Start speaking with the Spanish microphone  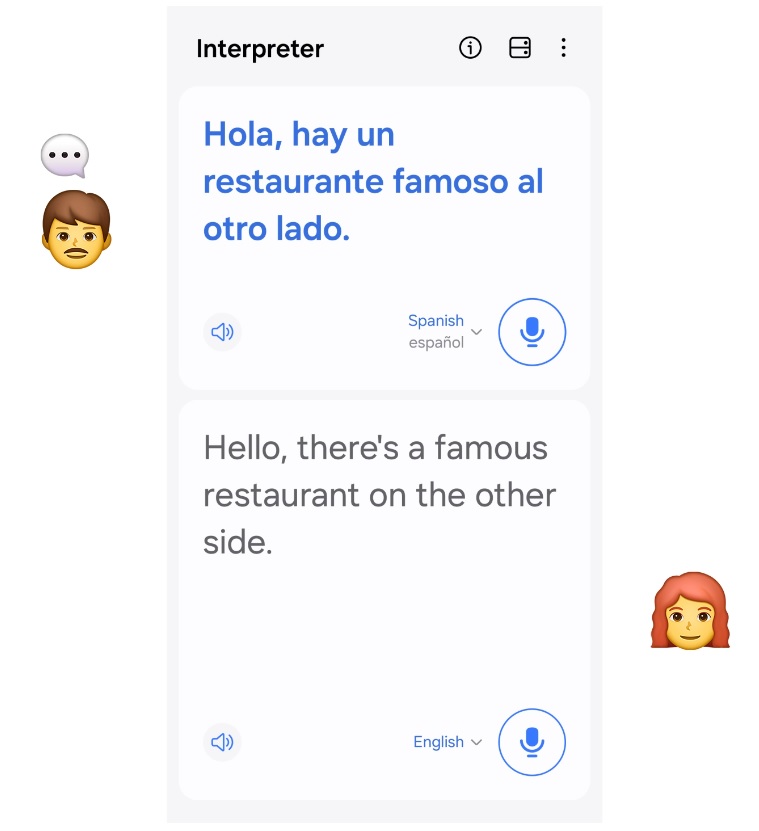(x=532, y=332)
